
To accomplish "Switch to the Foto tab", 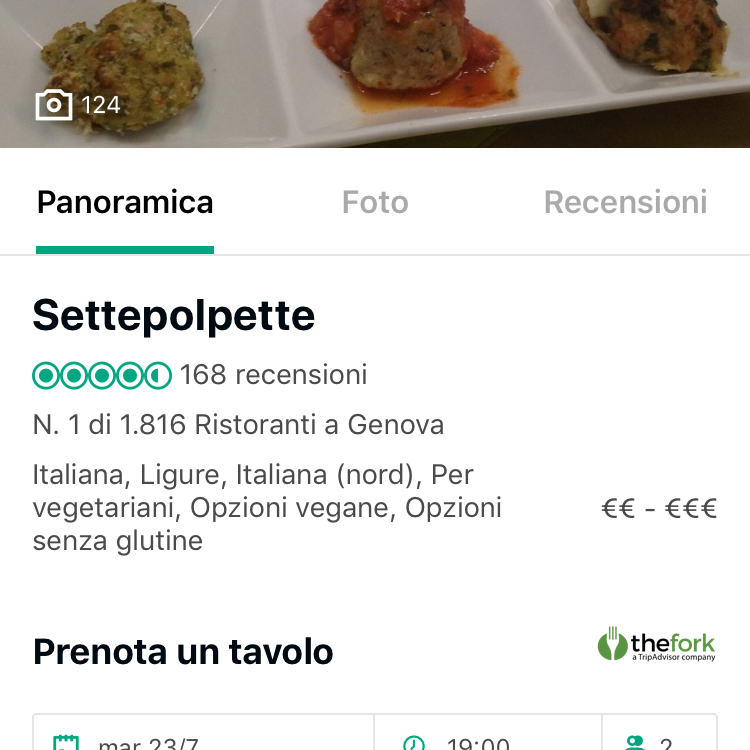I will pos(375,203).
